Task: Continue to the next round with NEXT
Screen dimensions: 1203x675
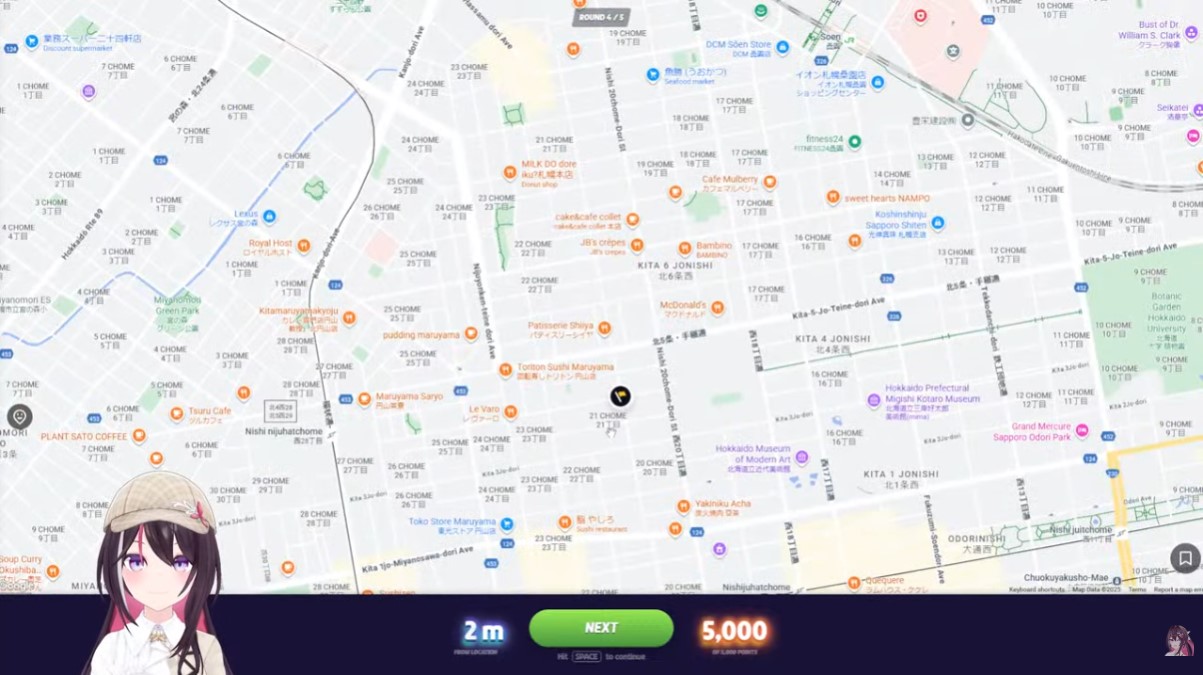Action: pos(601,628)
